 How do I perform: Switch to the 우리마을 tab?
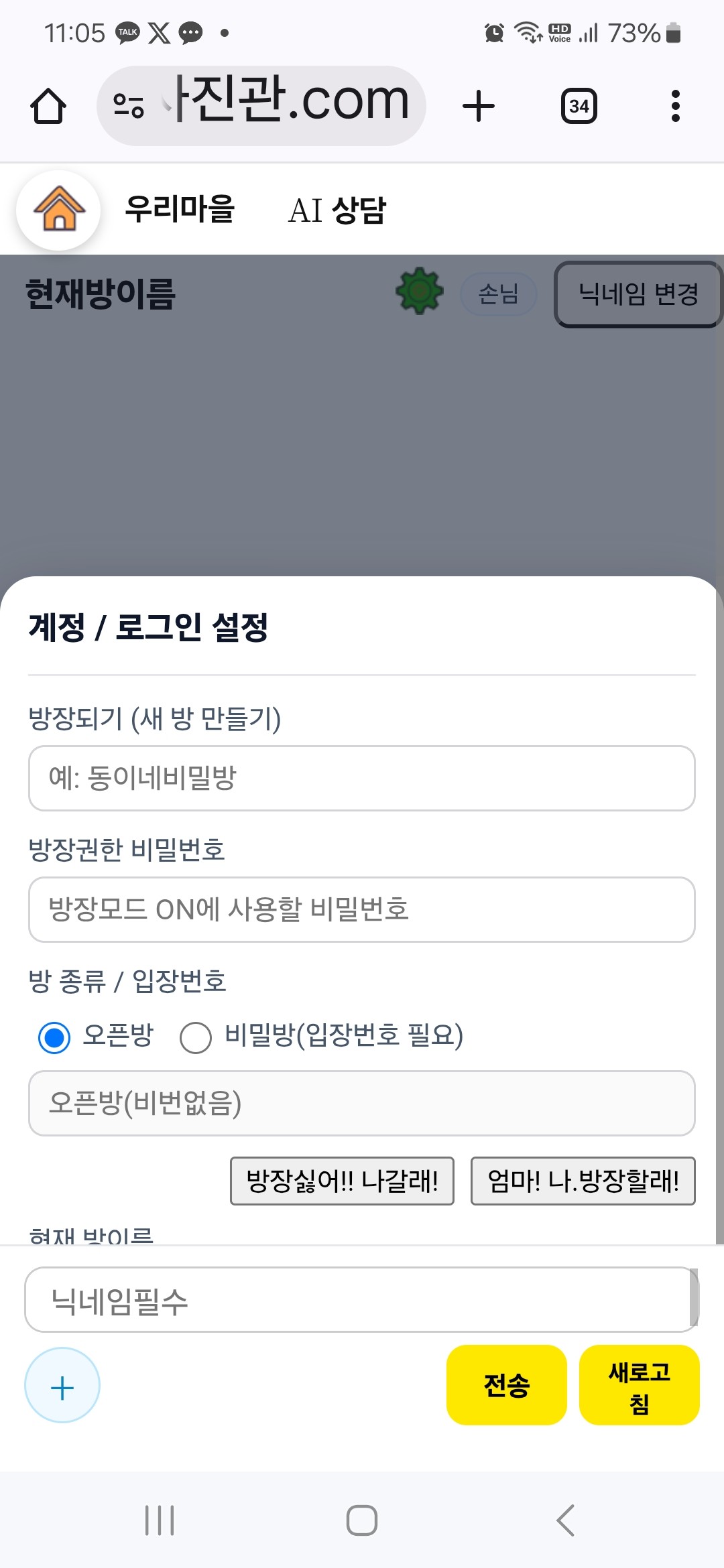point(180,210)
